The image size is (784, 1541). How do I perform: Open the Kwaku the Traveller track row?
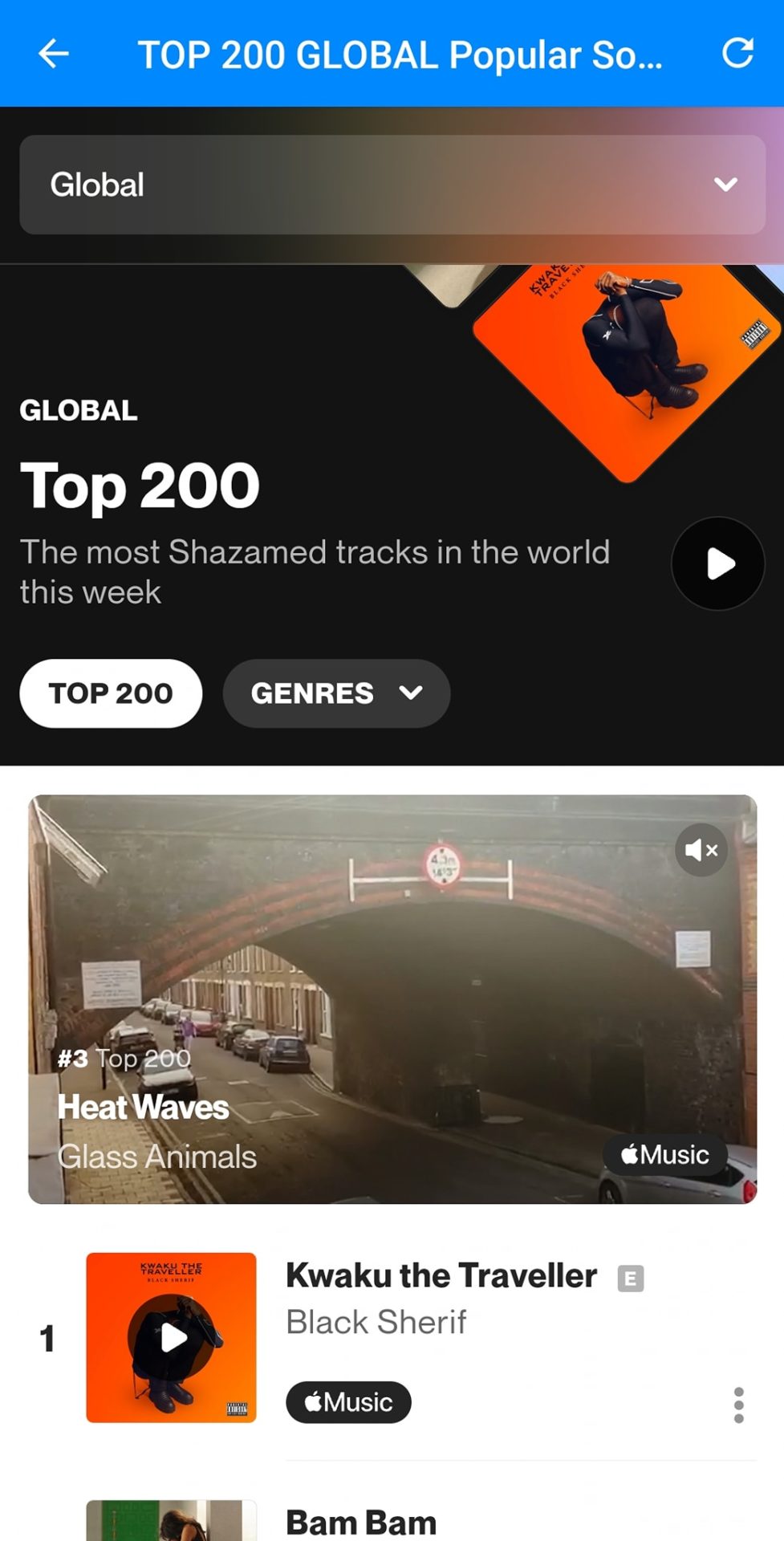pyautogui.click(x=392, y=1338)
